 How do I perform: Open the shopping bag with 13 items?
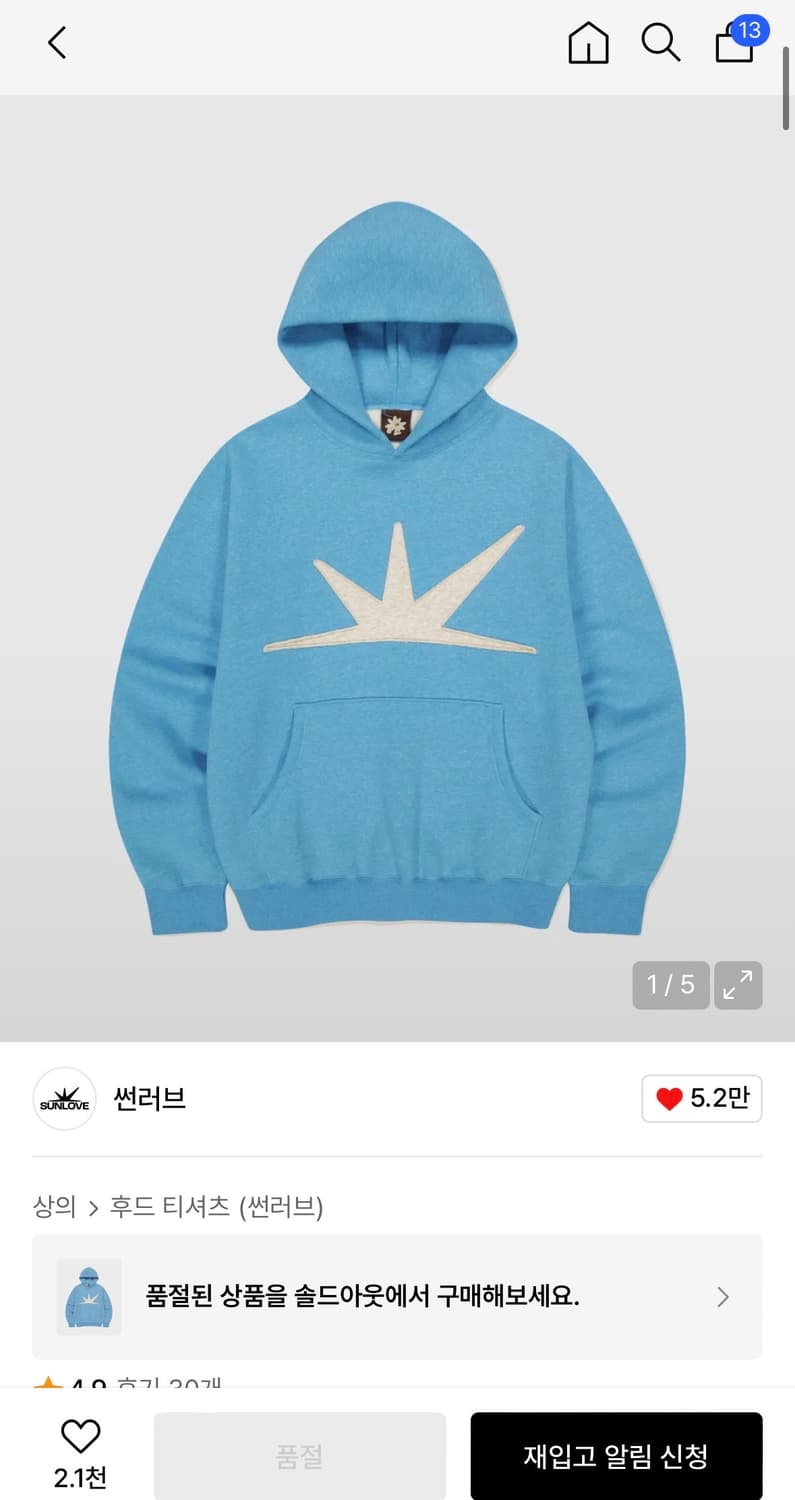[x=734, y=47]
